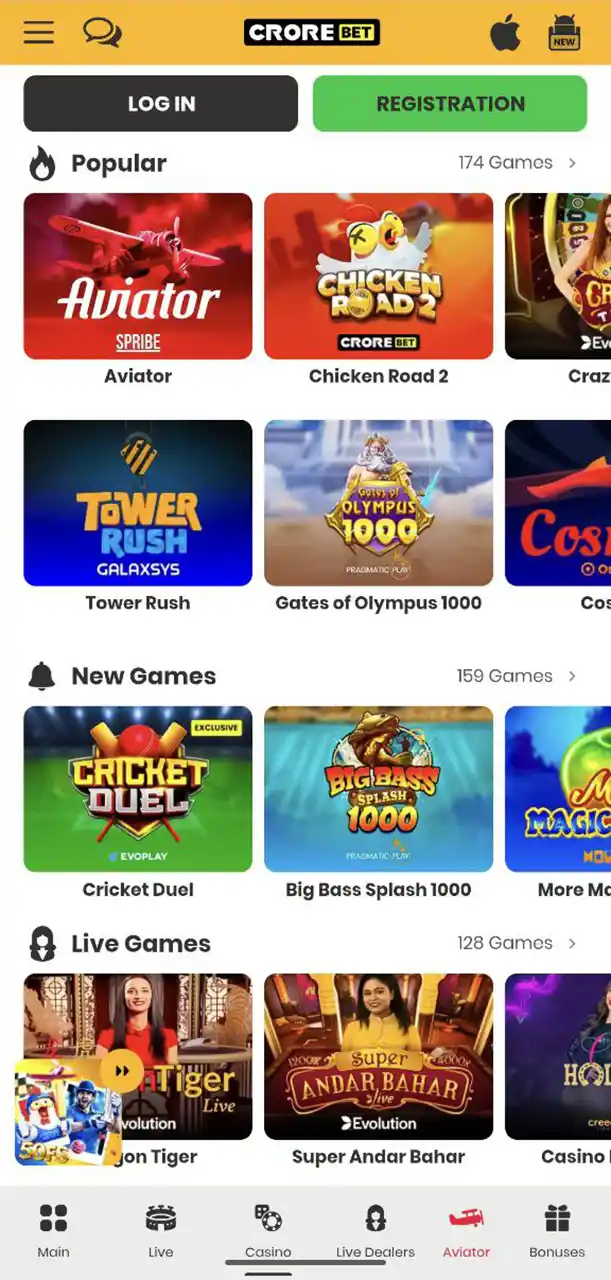This screenshot has height=1280, width=611.
Task: Select Big Bass Splash 1000
Action: pos(378,789)
